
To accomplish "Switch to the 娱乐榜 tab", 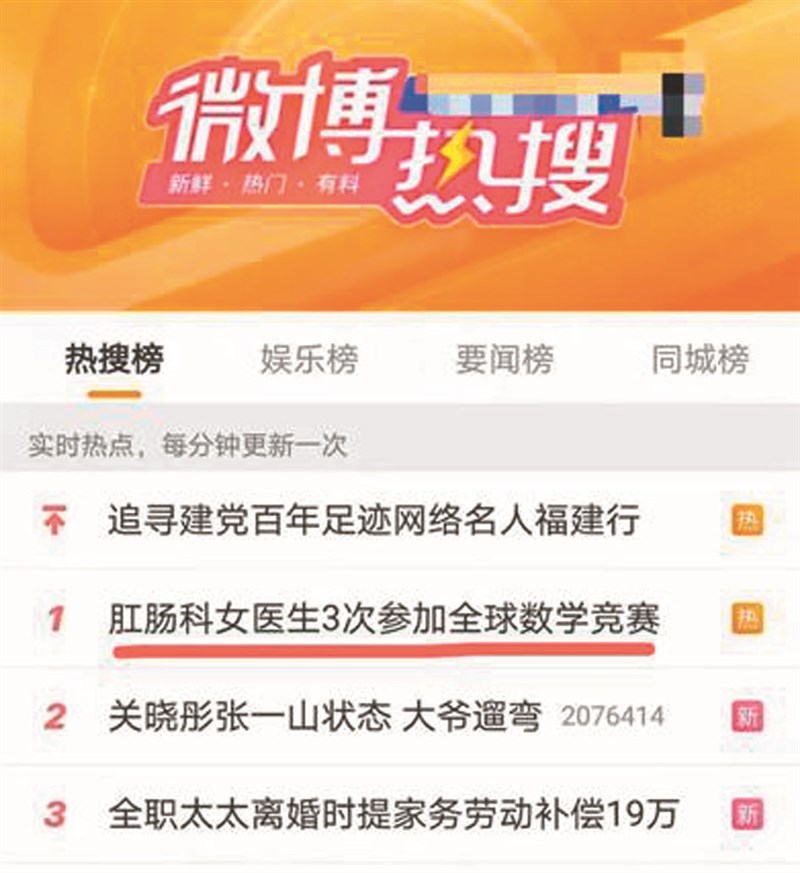I will [x=309, y=358].
